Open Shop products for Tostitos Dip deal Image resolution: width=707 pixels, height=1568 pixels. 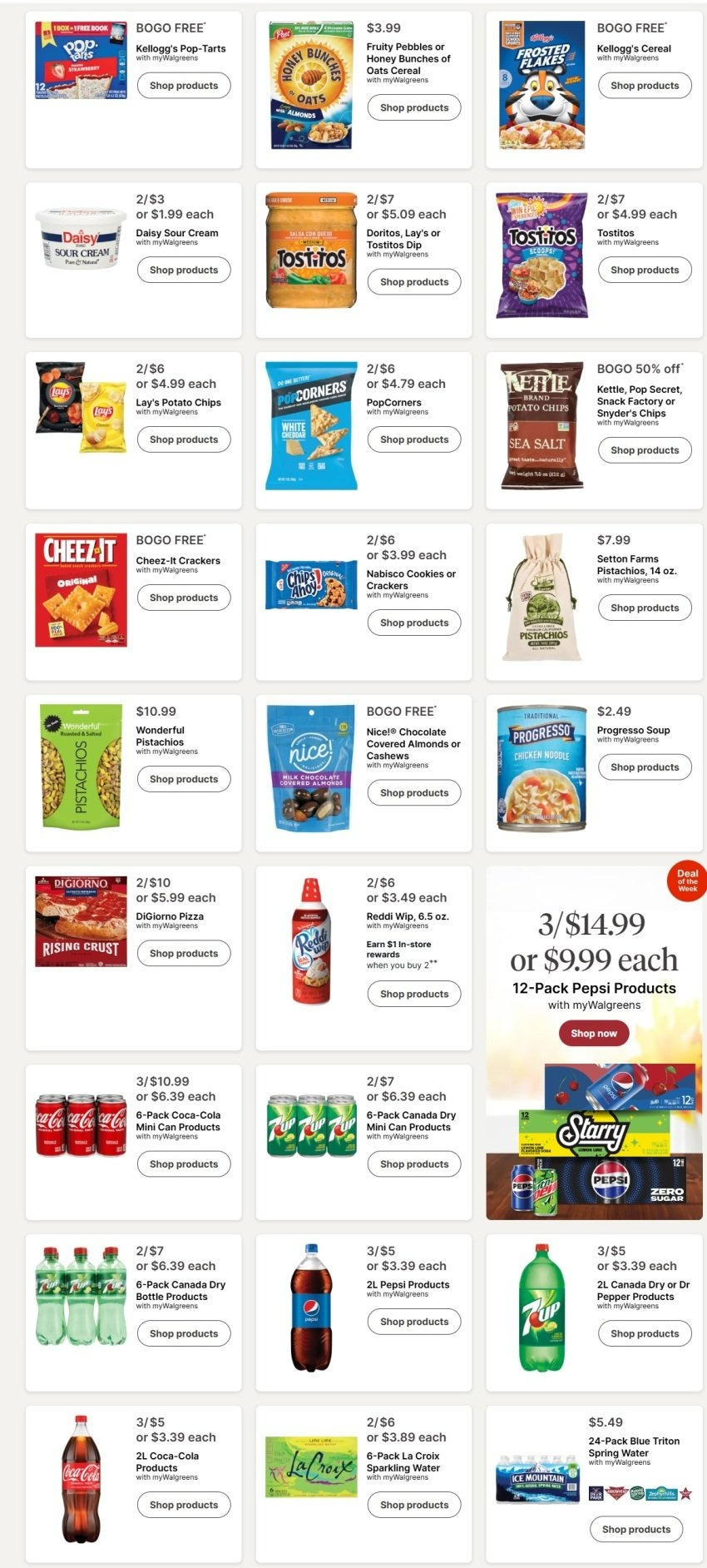414,282
